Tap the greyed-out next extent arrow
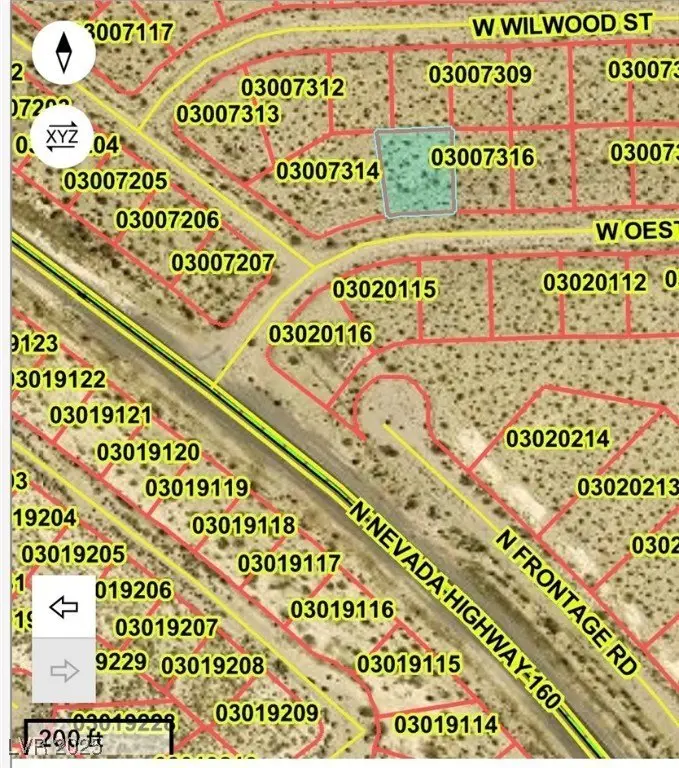 [x=64, y=671]
